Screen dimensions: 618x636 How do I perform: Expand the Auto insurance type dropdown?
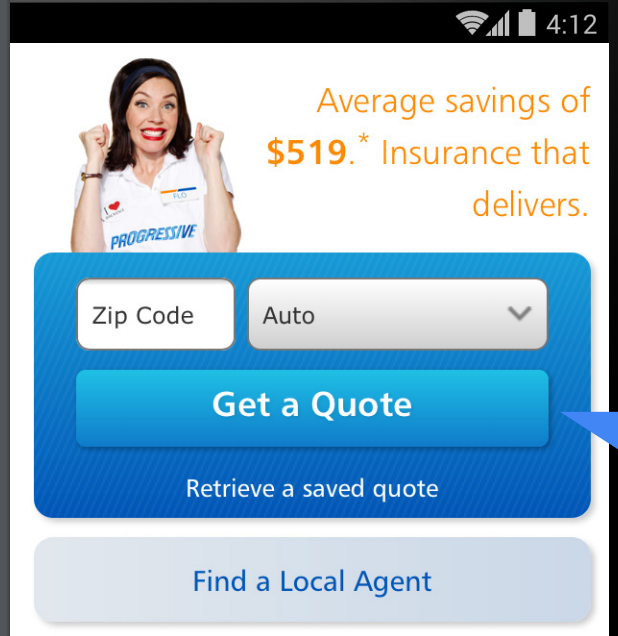point(397,315)
